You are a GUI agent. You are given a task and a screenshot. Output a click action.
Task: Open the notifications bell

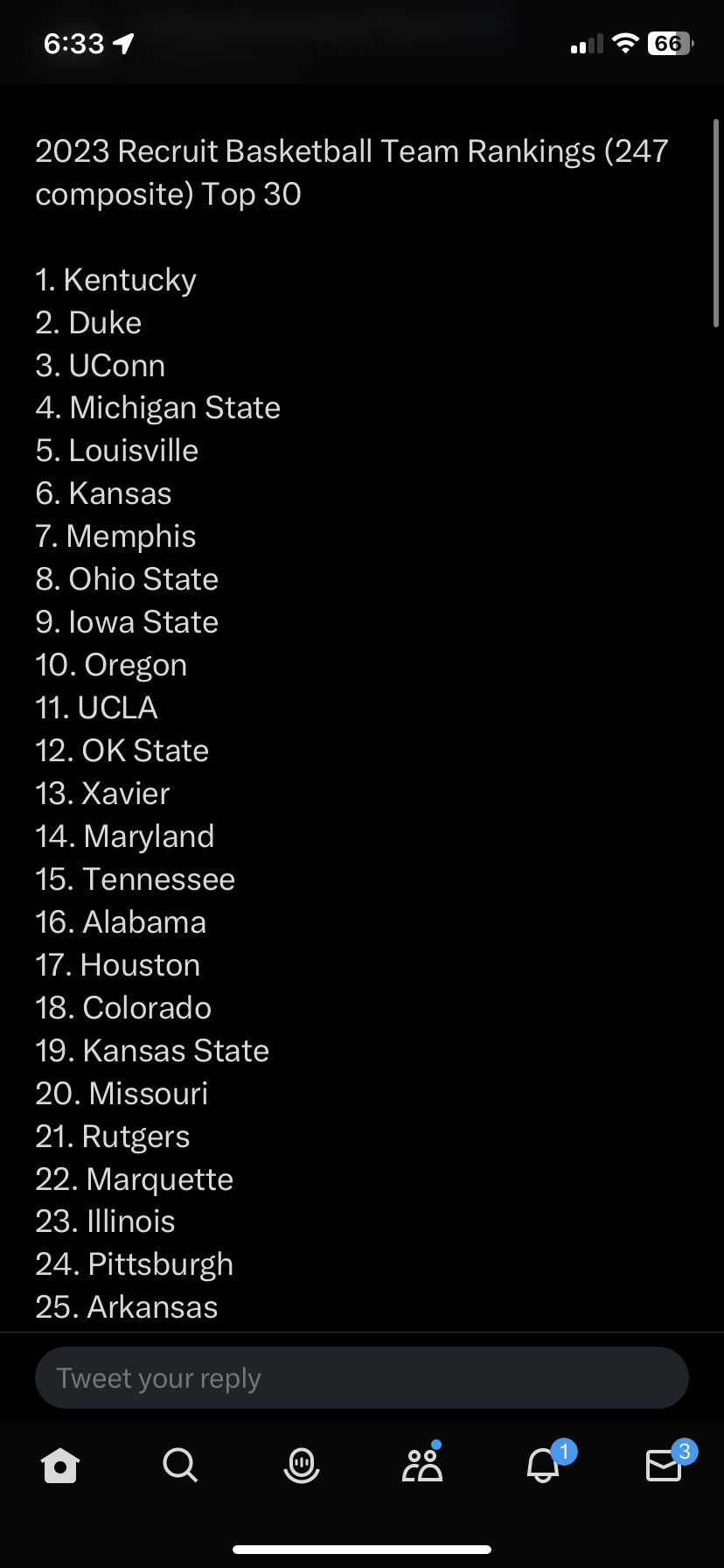coord(544,1464)
